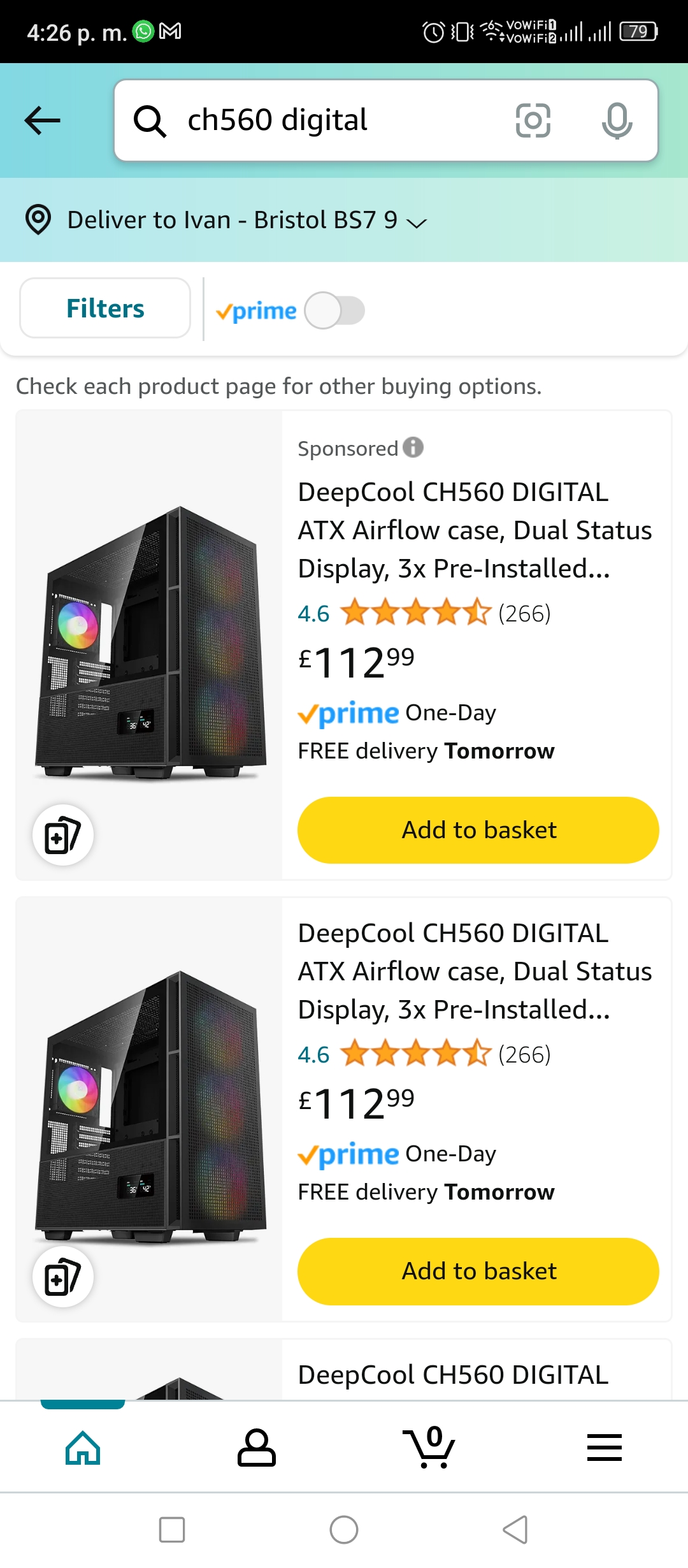Screen dimensions: 688x1568
Task: Open the hamburger menu tab
Action: (604, 1447)
